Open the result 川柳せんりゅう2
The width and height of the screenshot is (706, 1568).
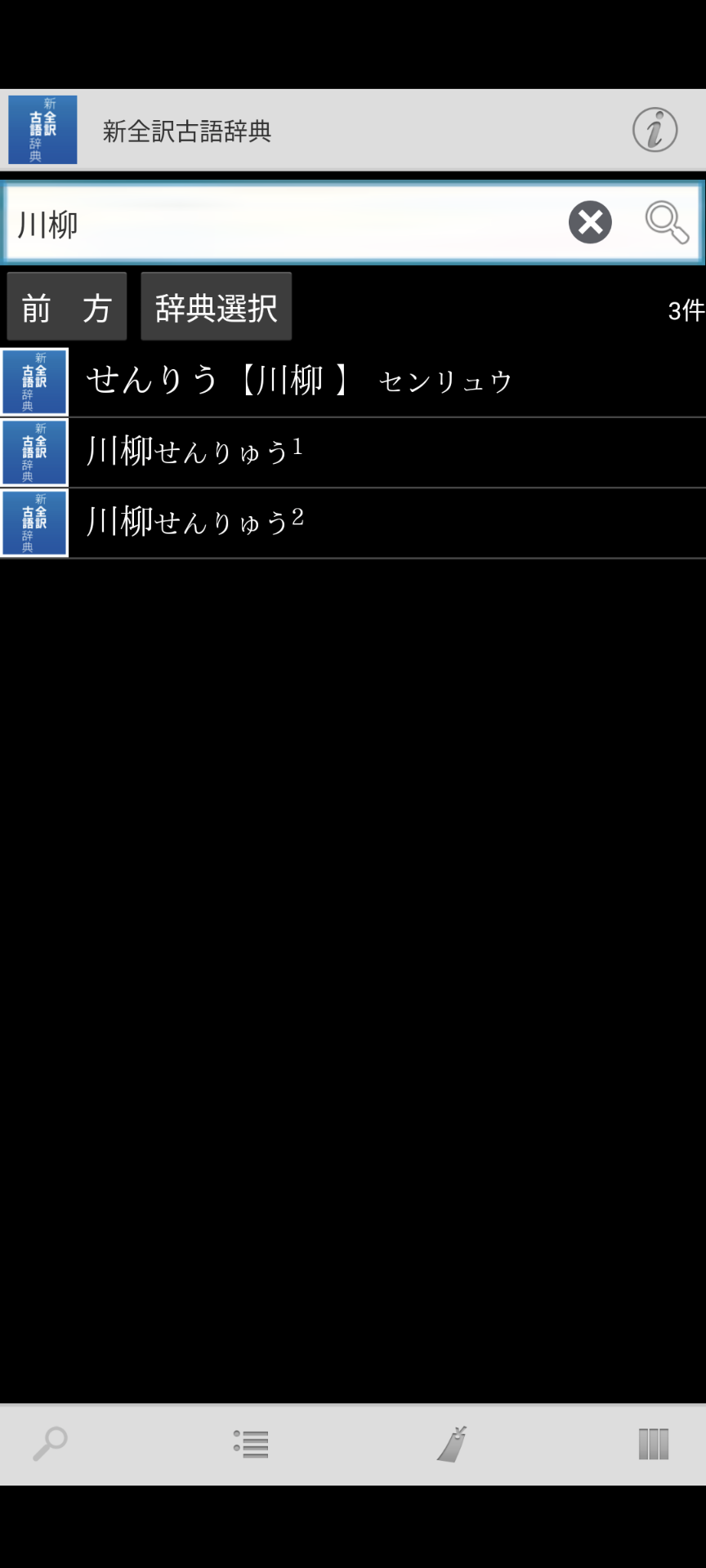click(353, 523)
